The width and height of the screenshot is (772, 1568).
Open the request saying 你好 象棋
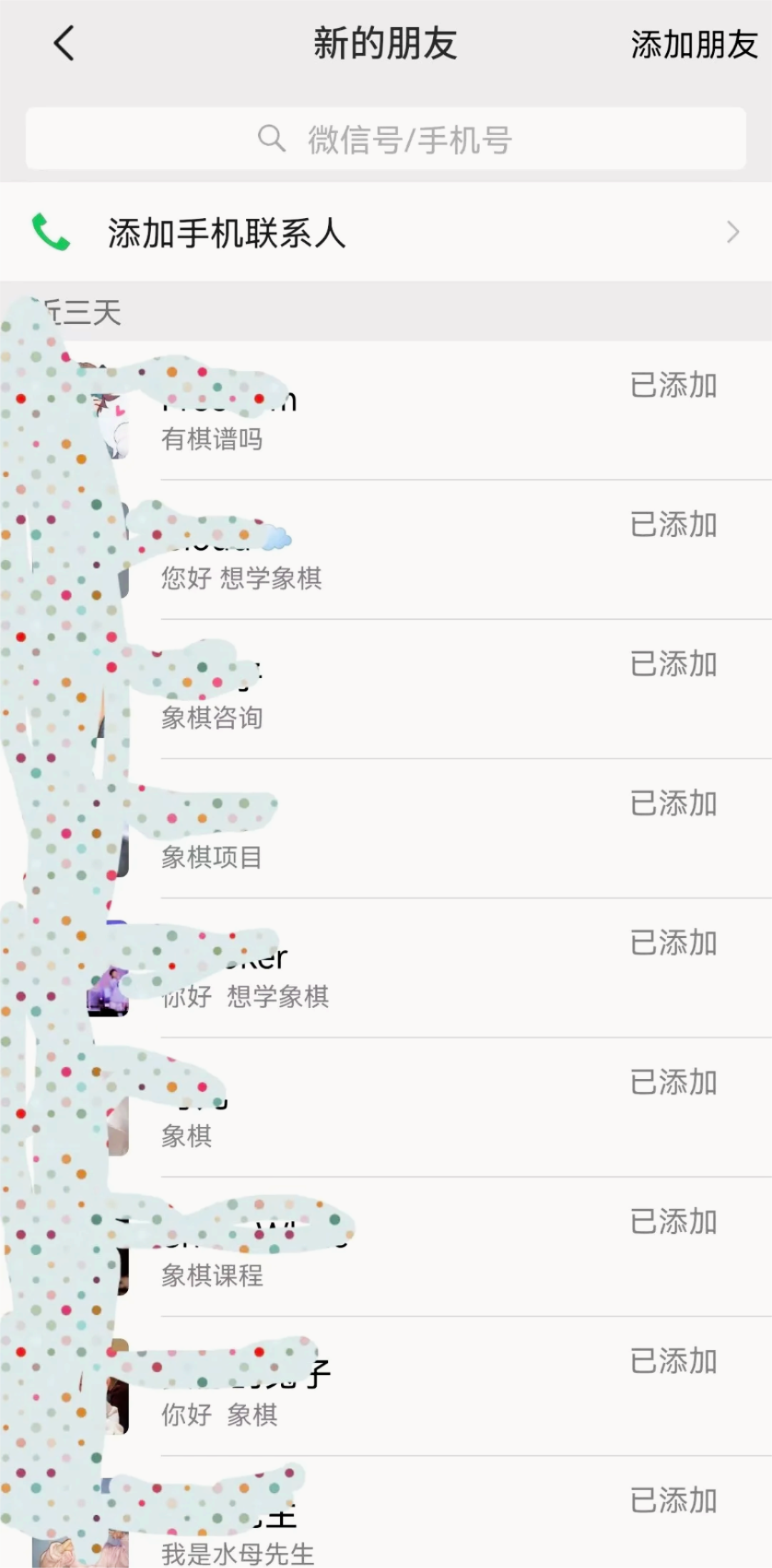pos(386,1387)
